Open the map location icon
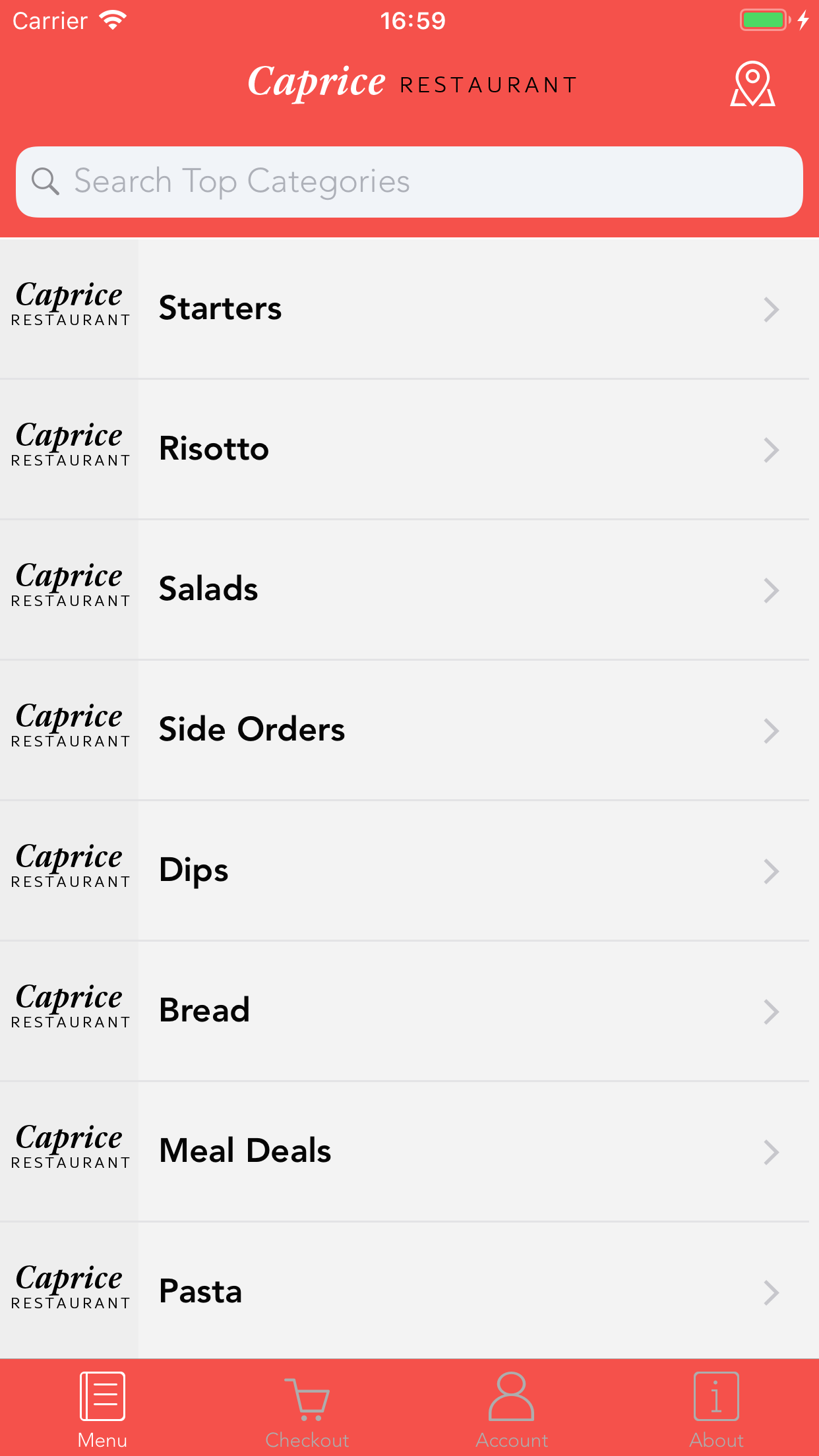 coord(752,84)
